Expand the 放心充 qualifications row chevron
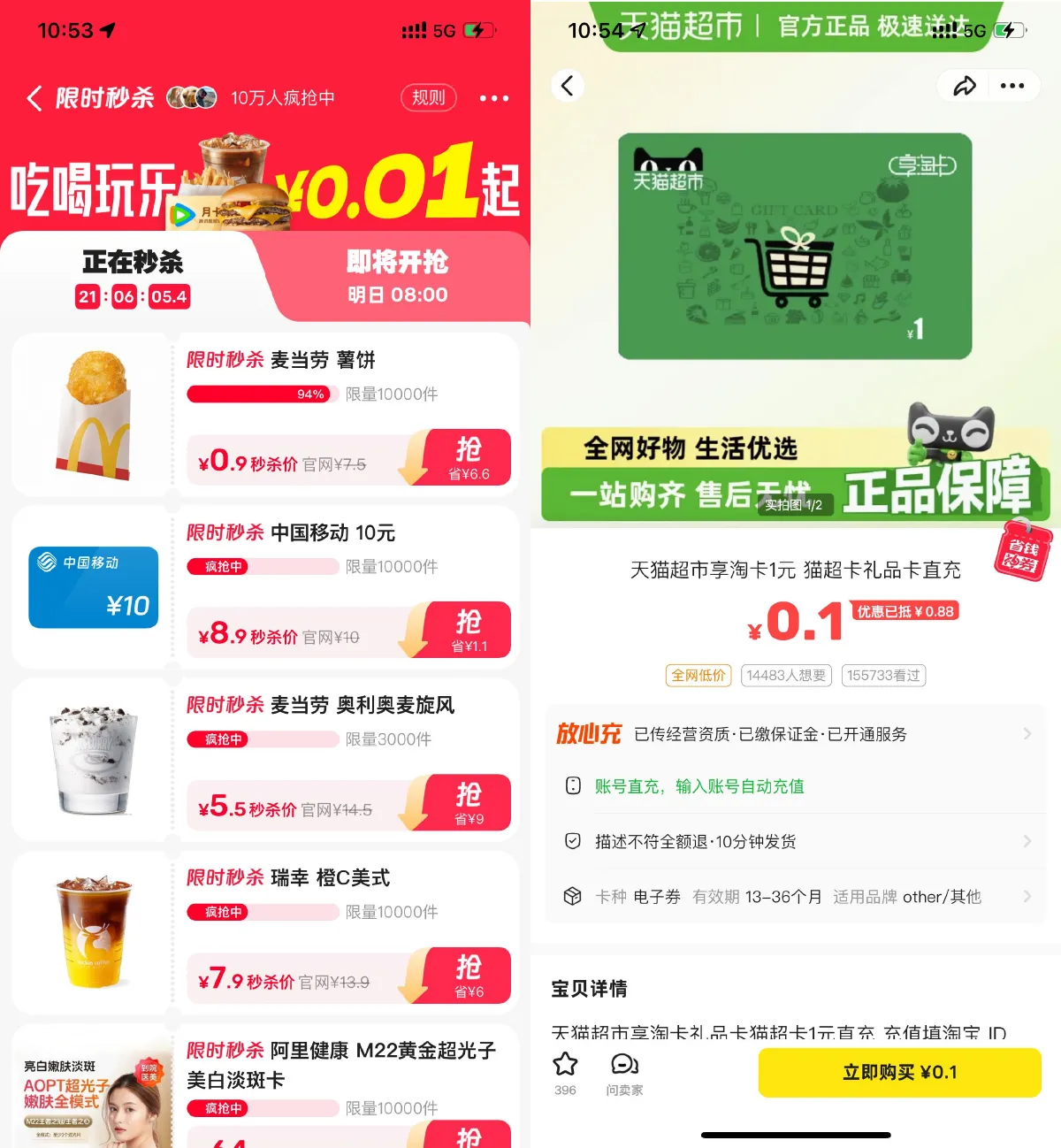This screenshot has width=1061, height=1148. (x=1026, y=733)
